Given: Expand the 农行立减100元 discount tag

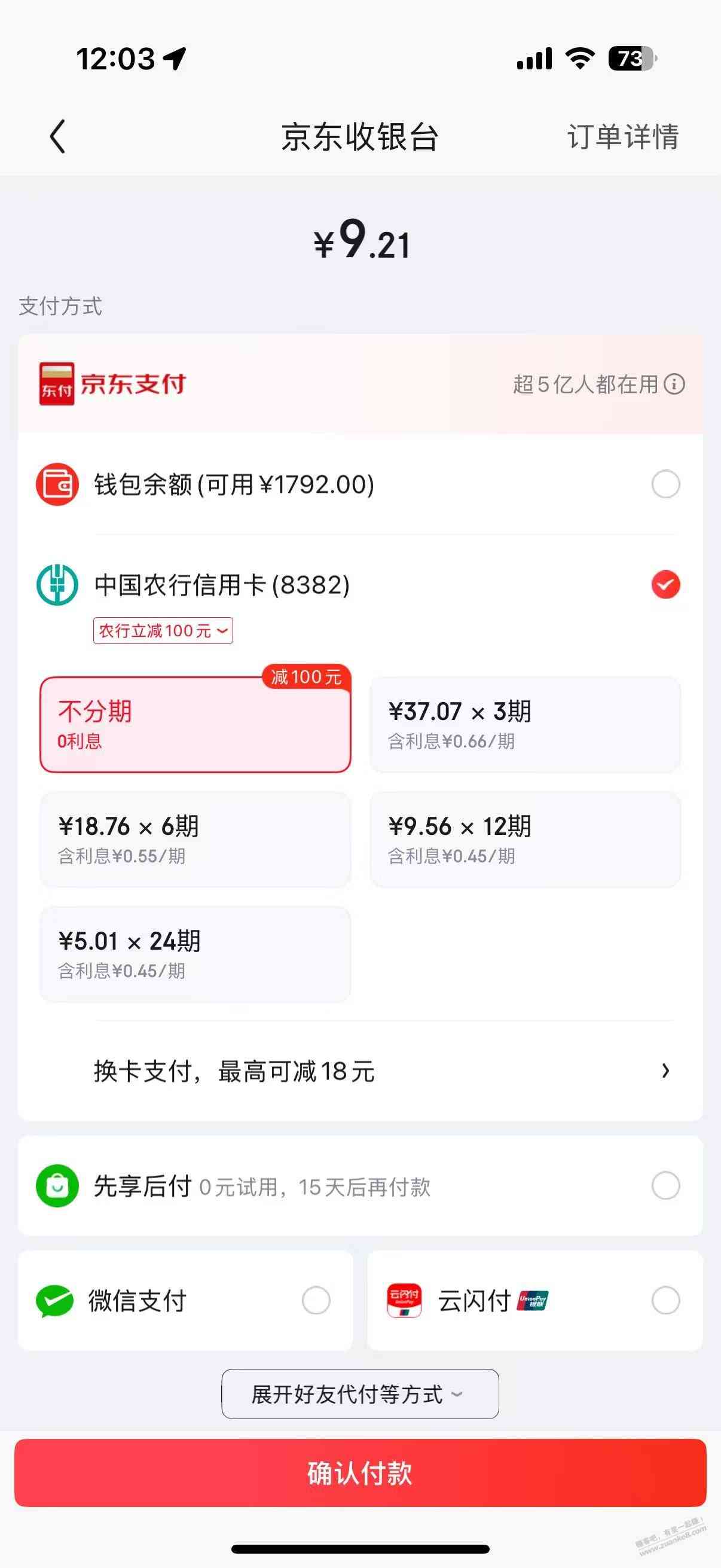Looking at the screenshot, I should coord(163,630).
